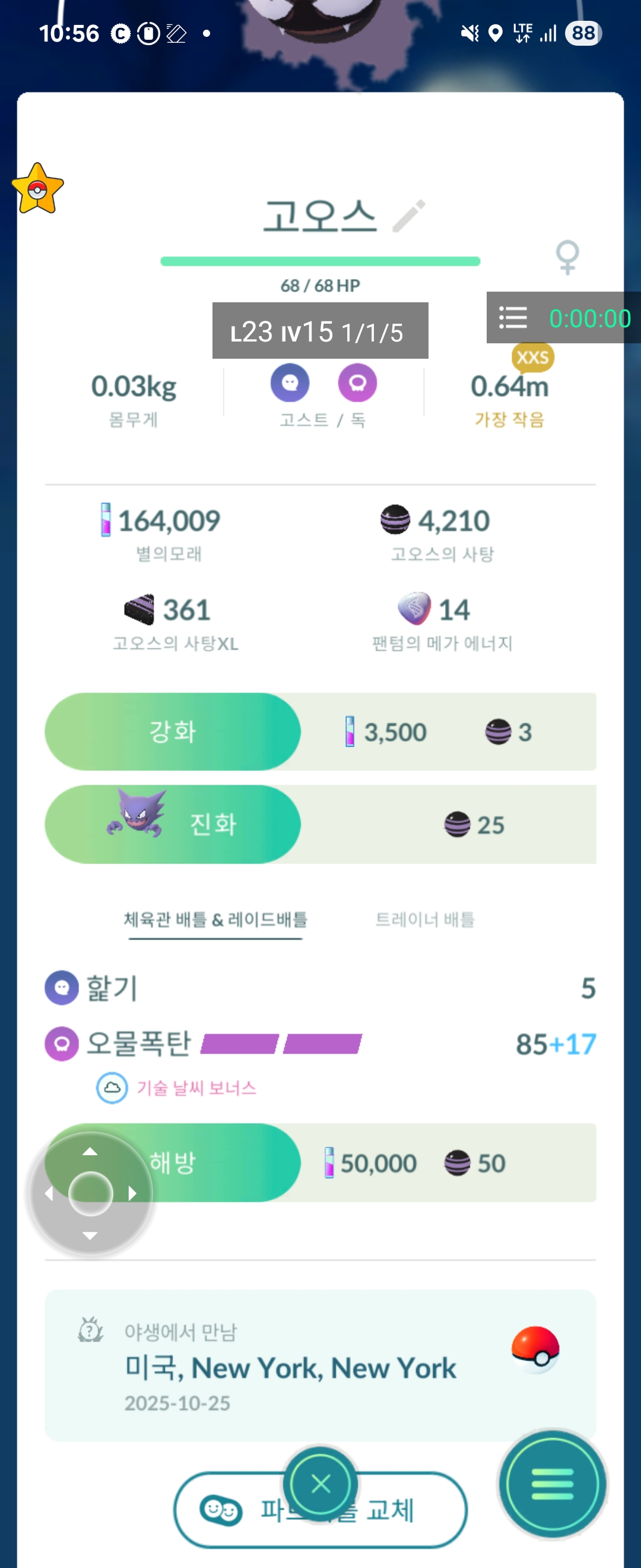Tap the joystick overlay up arrow
Viewport: 641px width, 1568px height.
pyautogui.click(x=90, y=1151)
